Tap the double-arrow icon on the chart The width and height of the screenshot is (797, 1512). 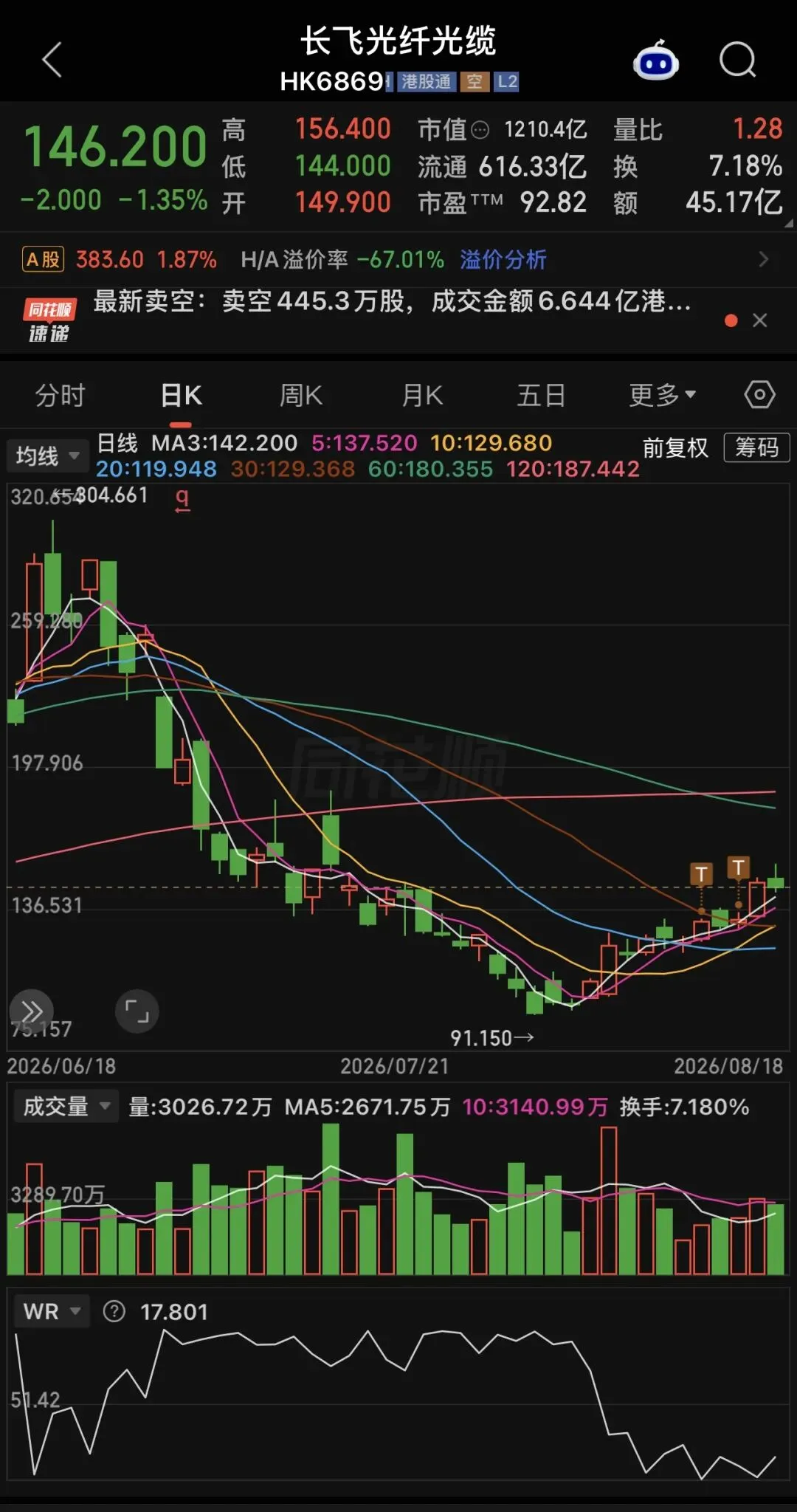click(32, 1011)
